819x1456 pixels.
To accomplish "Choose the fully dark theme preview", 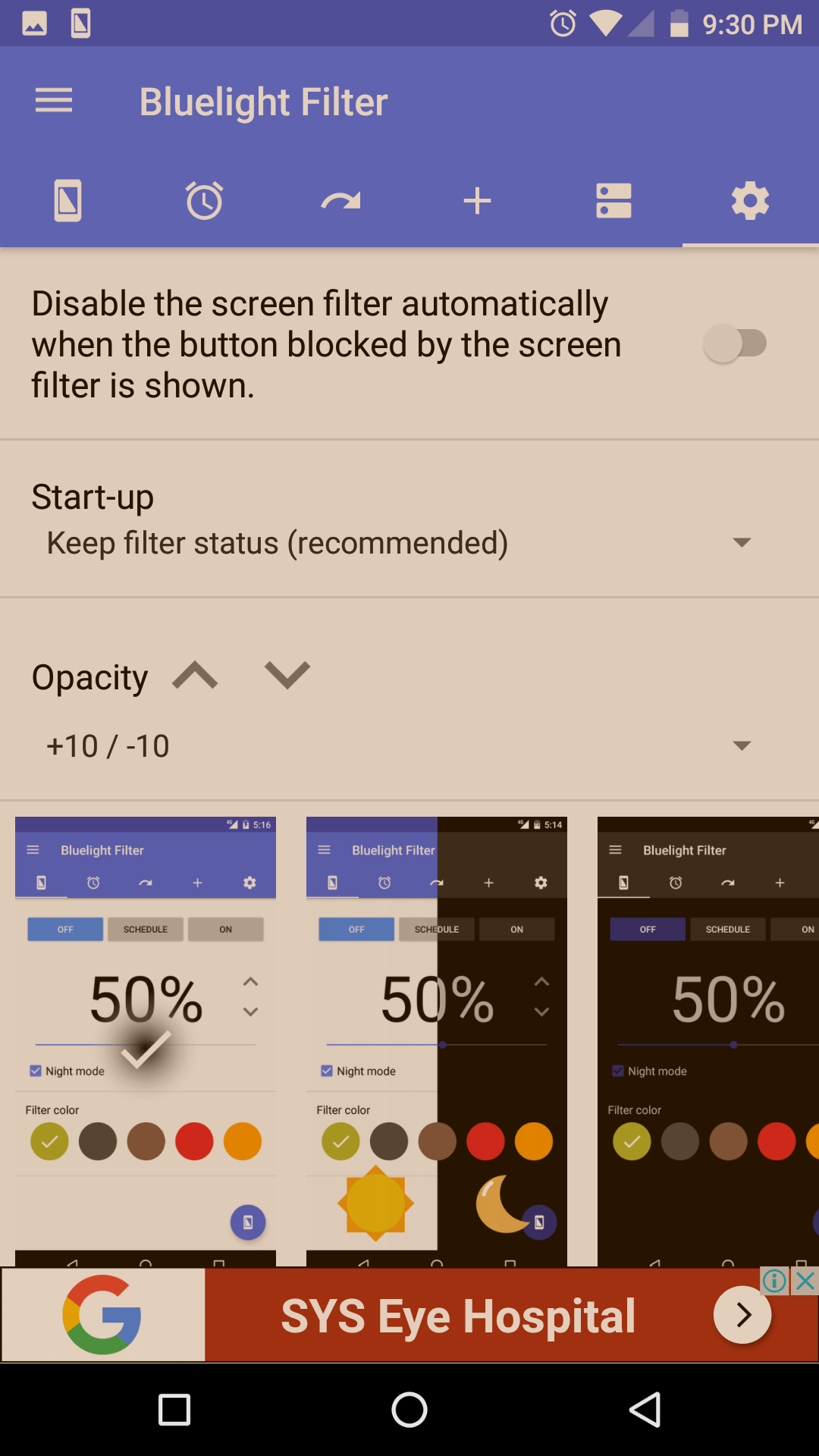I will pyautogui.click(x=708, y=1041).
